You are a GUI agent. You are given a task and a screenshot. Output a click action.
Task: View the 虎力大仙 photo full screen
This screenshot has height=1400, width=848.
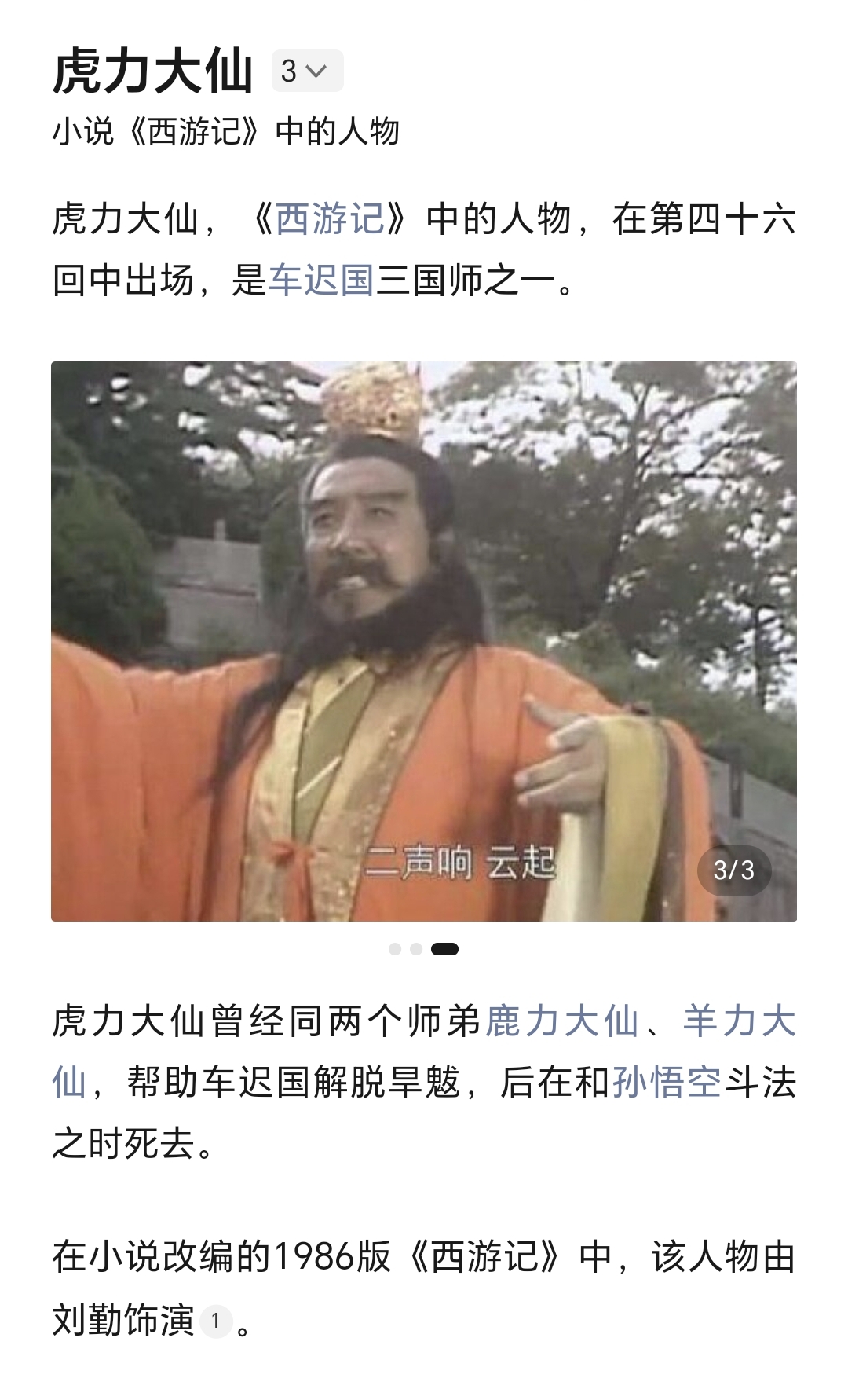click(x=424, y=640)
